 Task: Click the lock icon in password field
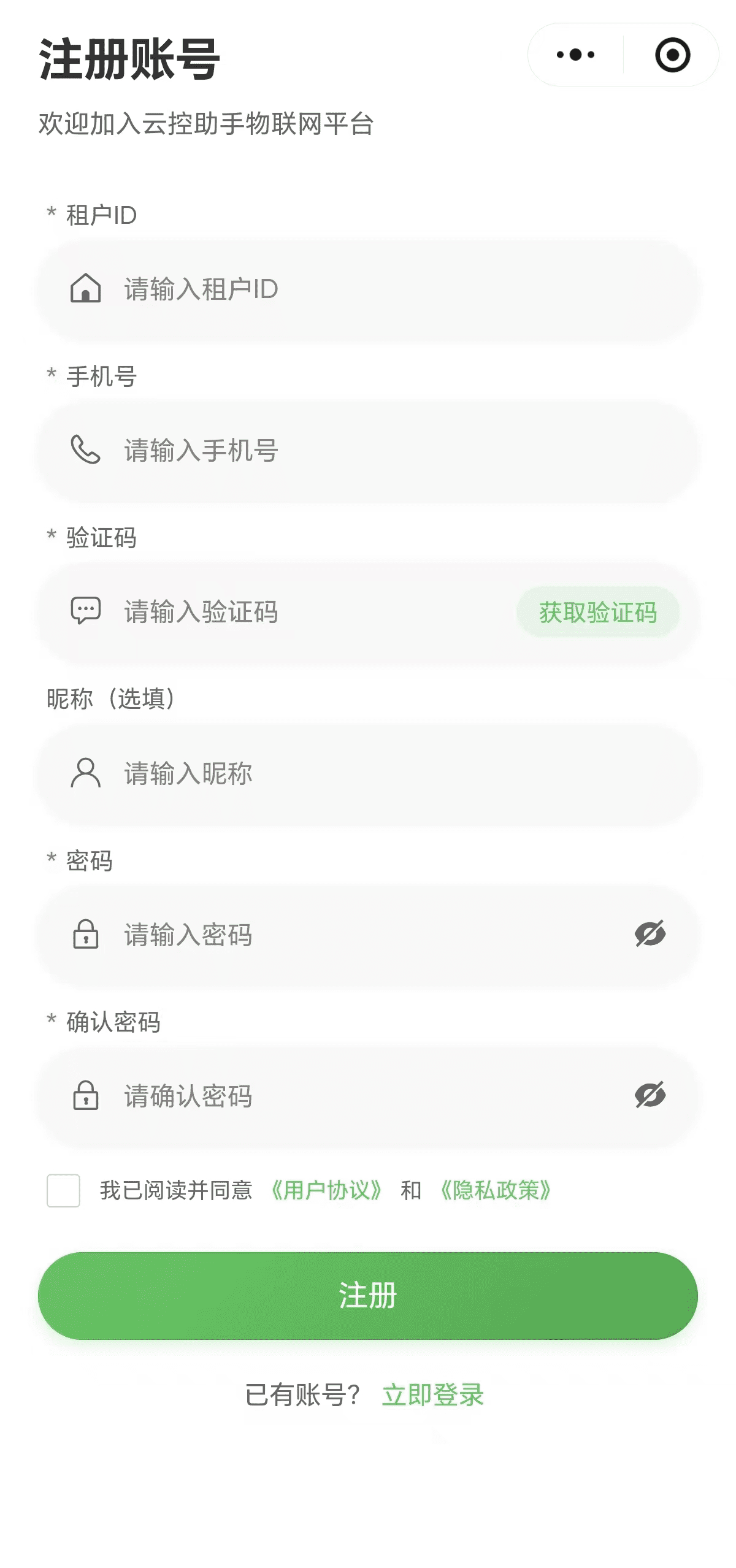86,935
